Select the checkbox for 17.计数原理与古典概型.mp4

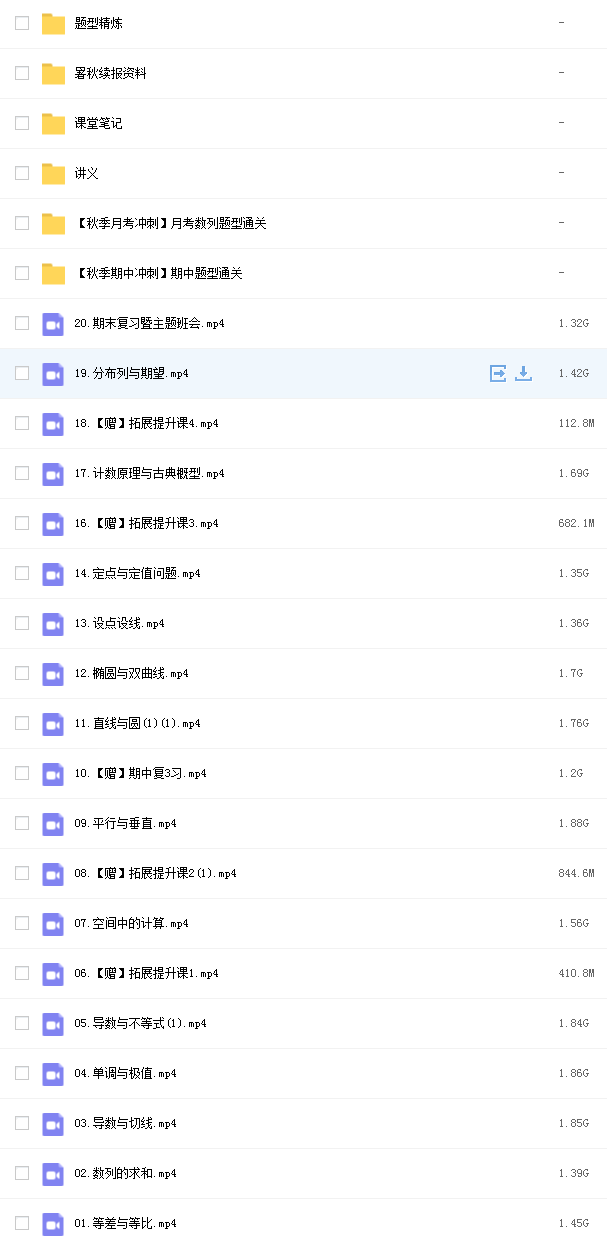[22, 473]
